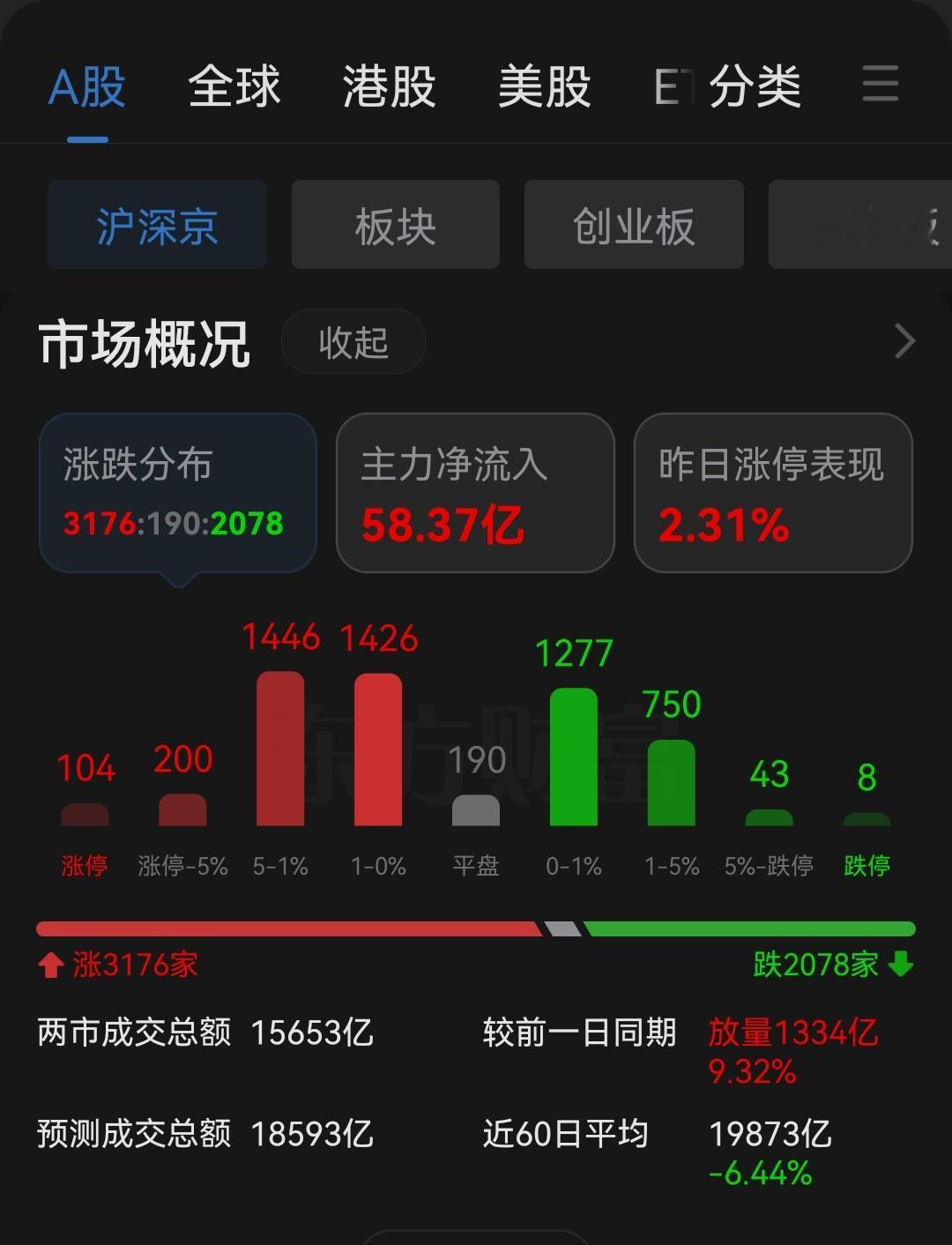The height and width of the screenshot is (1245, 952).
Task: Click the 涨停 bar showing 104
Action: point(86,816)
